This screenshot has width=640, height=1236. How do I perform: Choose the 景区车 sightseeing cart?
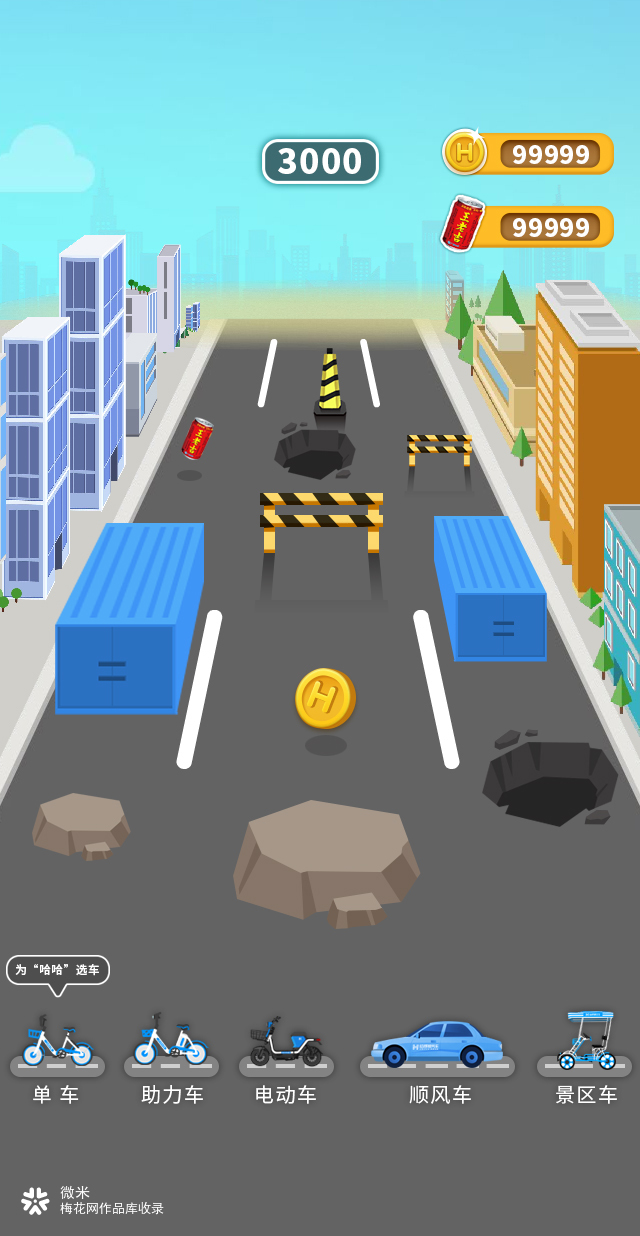point(586,1043)
